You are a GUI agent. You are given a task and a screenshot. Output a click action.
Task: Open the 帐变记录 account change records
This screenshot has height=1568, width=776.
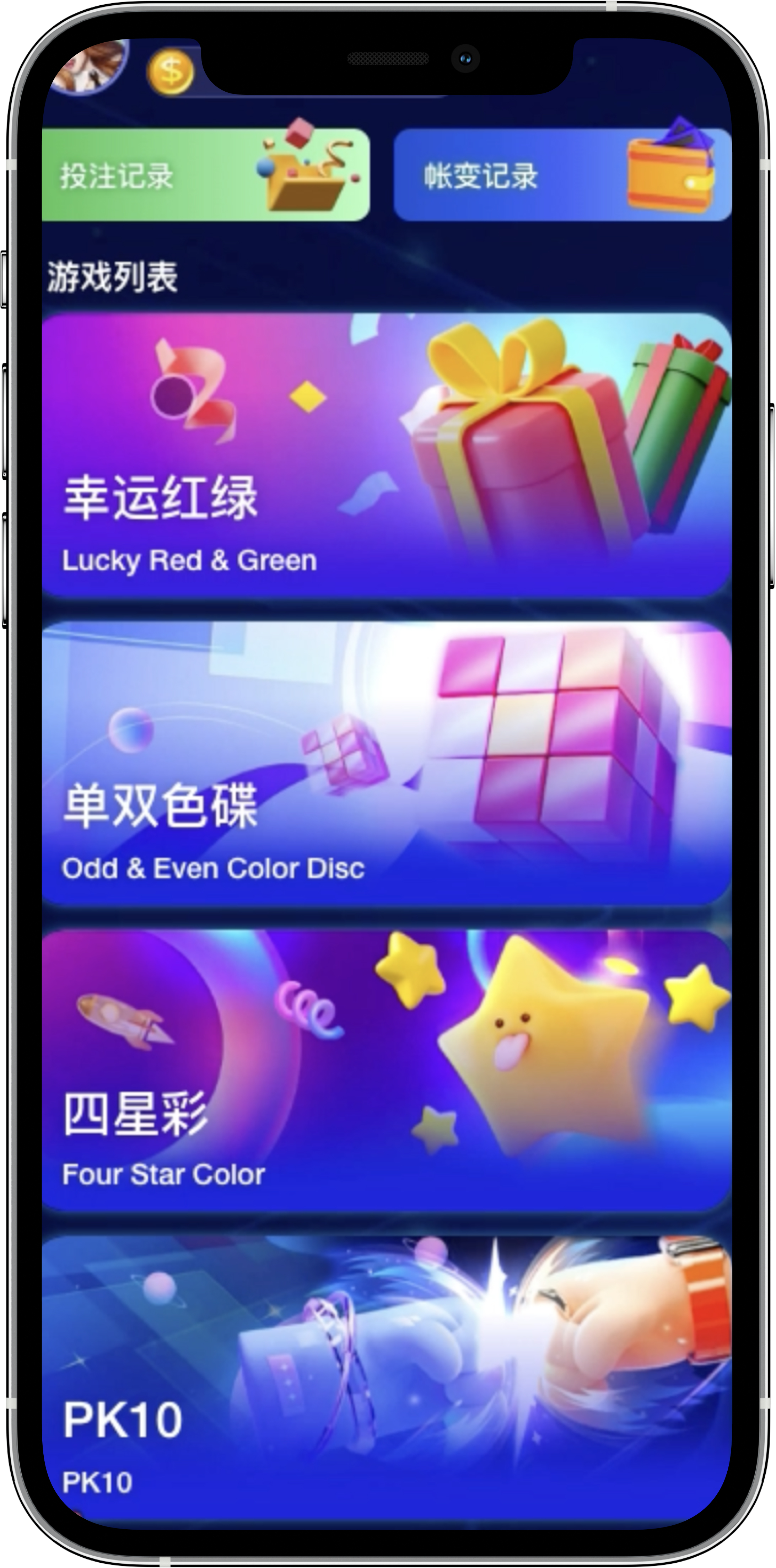[x=562, y=175]
